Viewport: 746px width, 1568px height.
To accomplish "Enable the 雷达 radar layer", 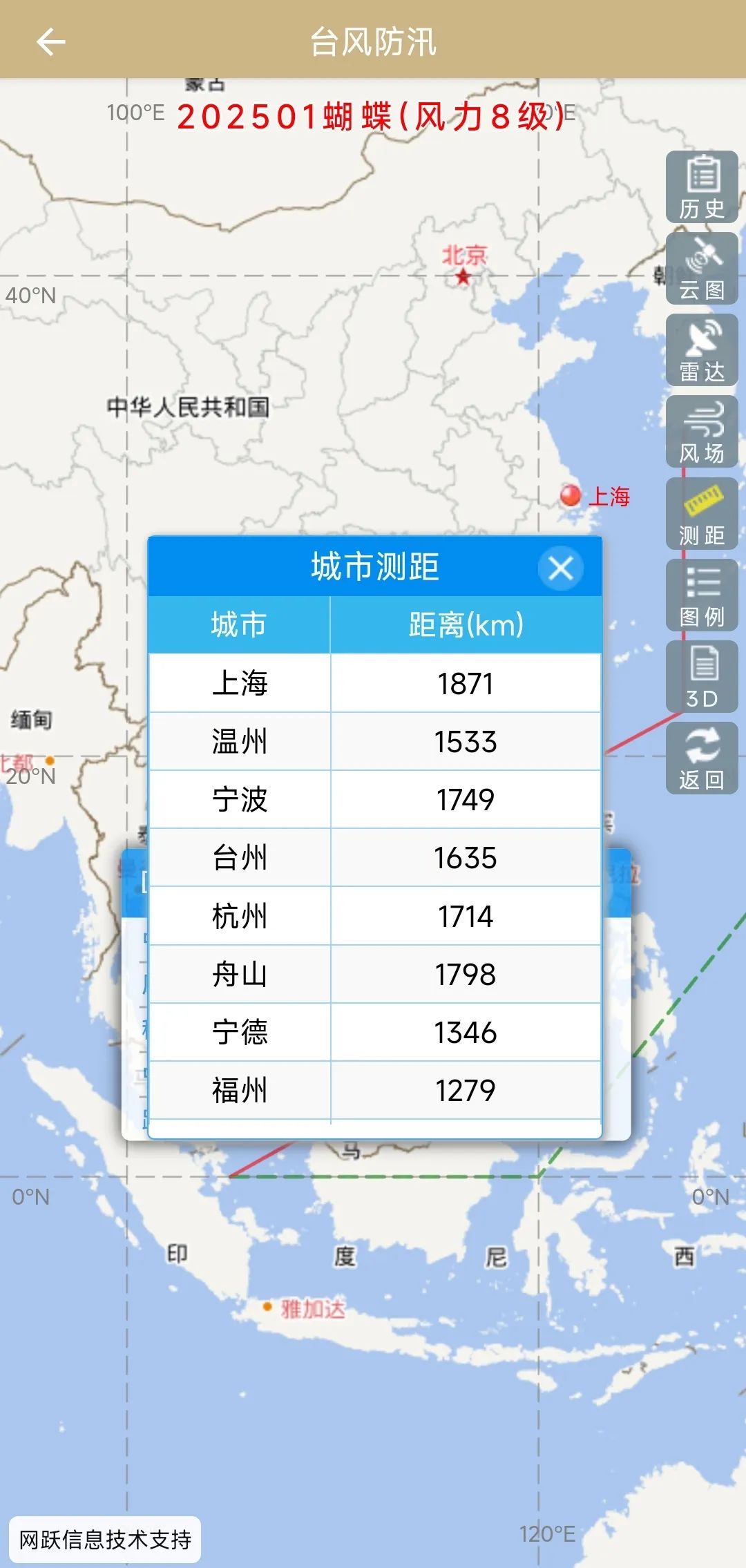I will 702,350.
